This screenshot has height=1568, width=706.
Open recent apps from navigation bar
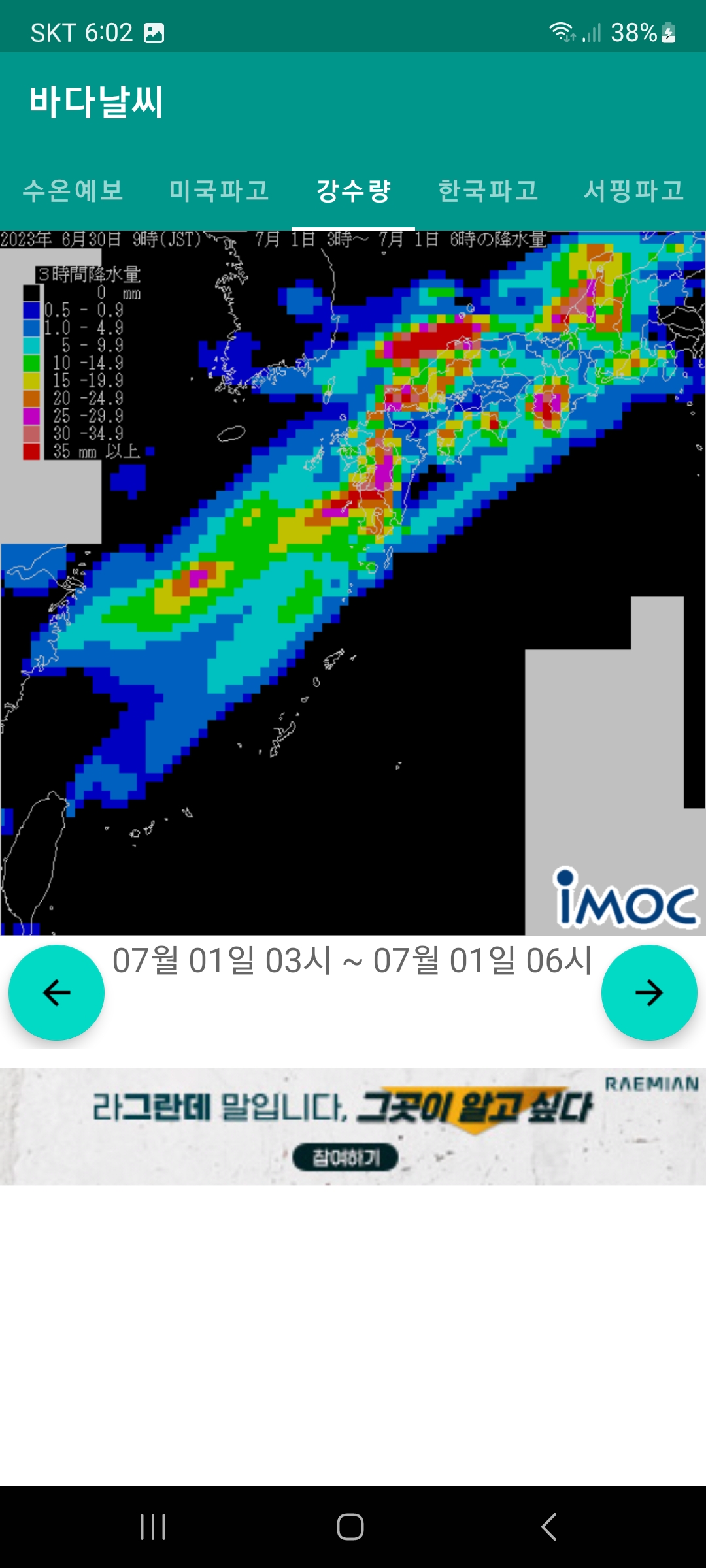pos(153,1527)
